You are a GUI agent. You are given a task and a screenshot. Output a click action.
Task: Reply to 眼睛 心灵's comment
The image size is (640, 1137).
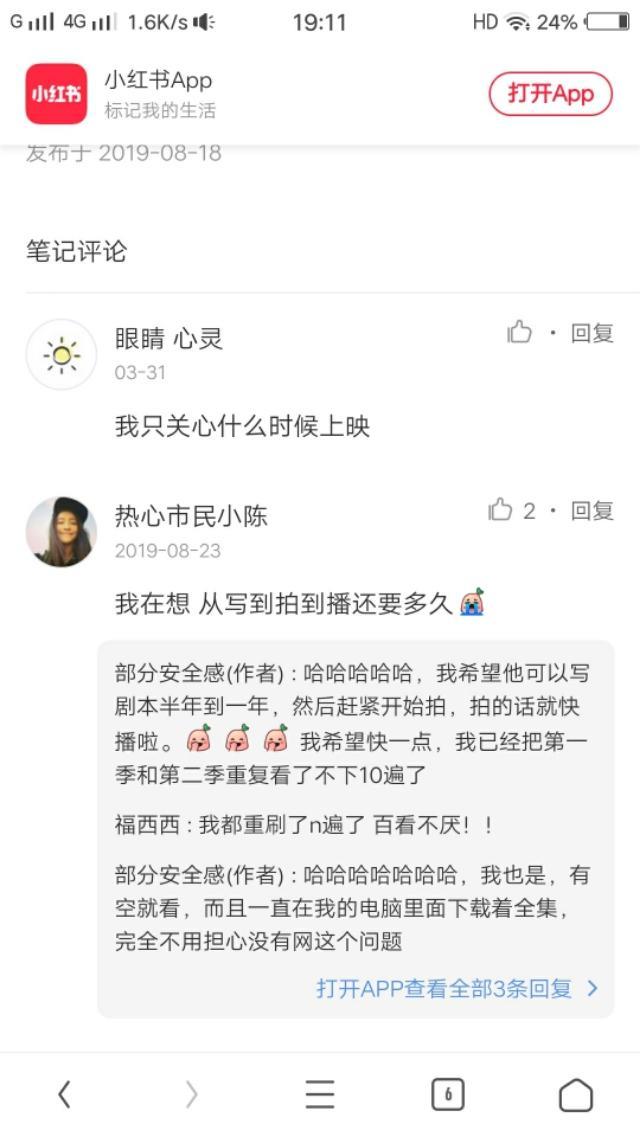coord(592,333)
